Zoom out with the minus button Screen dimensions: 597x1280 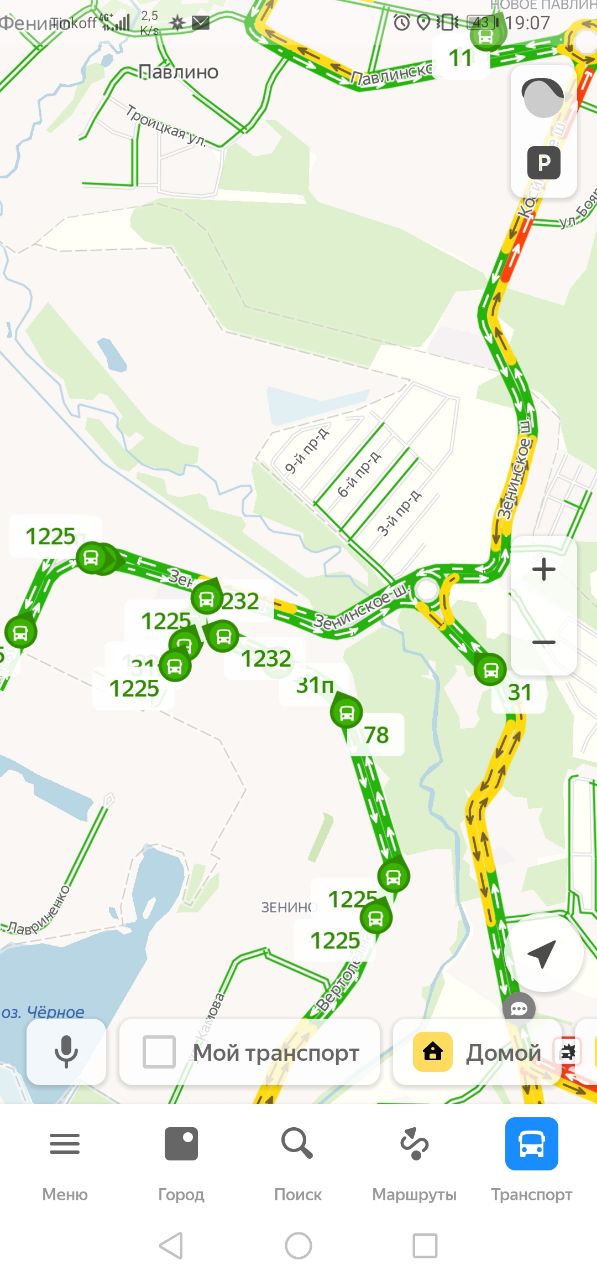(543, 641)
